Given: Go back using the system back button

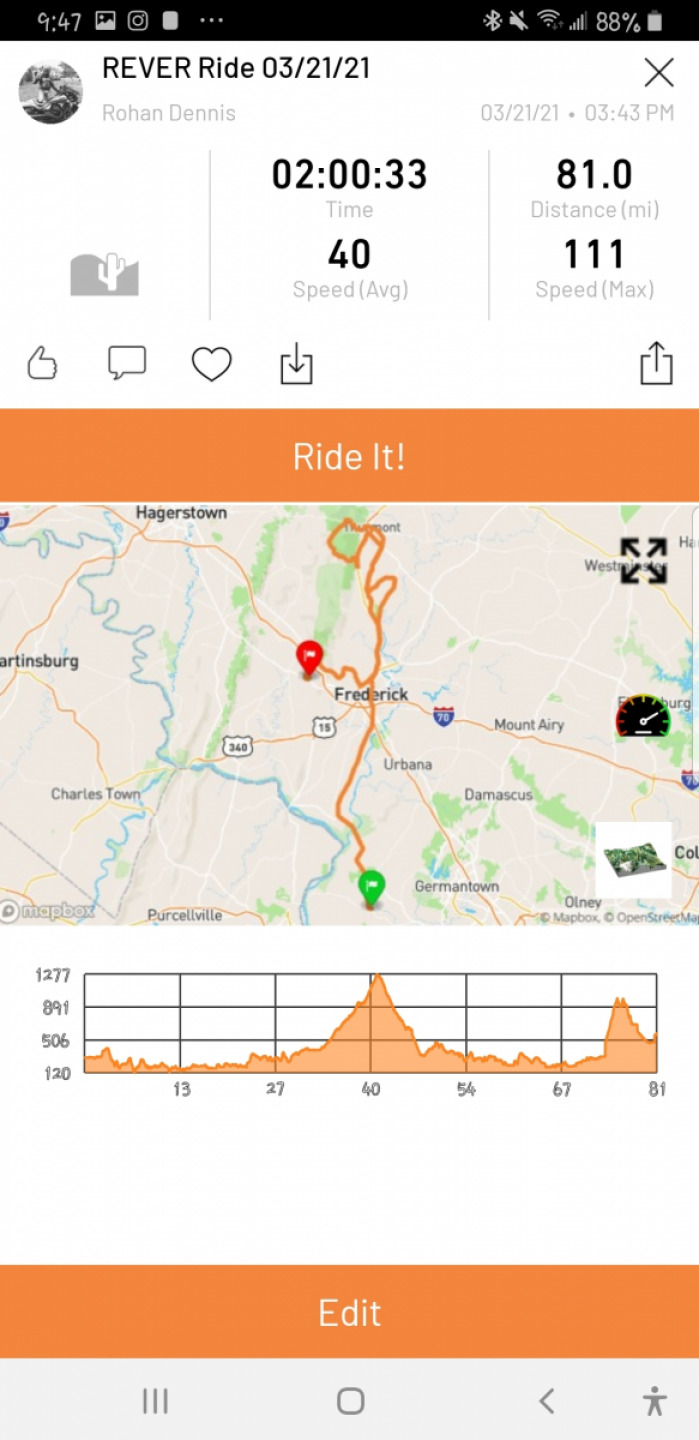Looking at the screenshot, I should tap(546, 1401).
